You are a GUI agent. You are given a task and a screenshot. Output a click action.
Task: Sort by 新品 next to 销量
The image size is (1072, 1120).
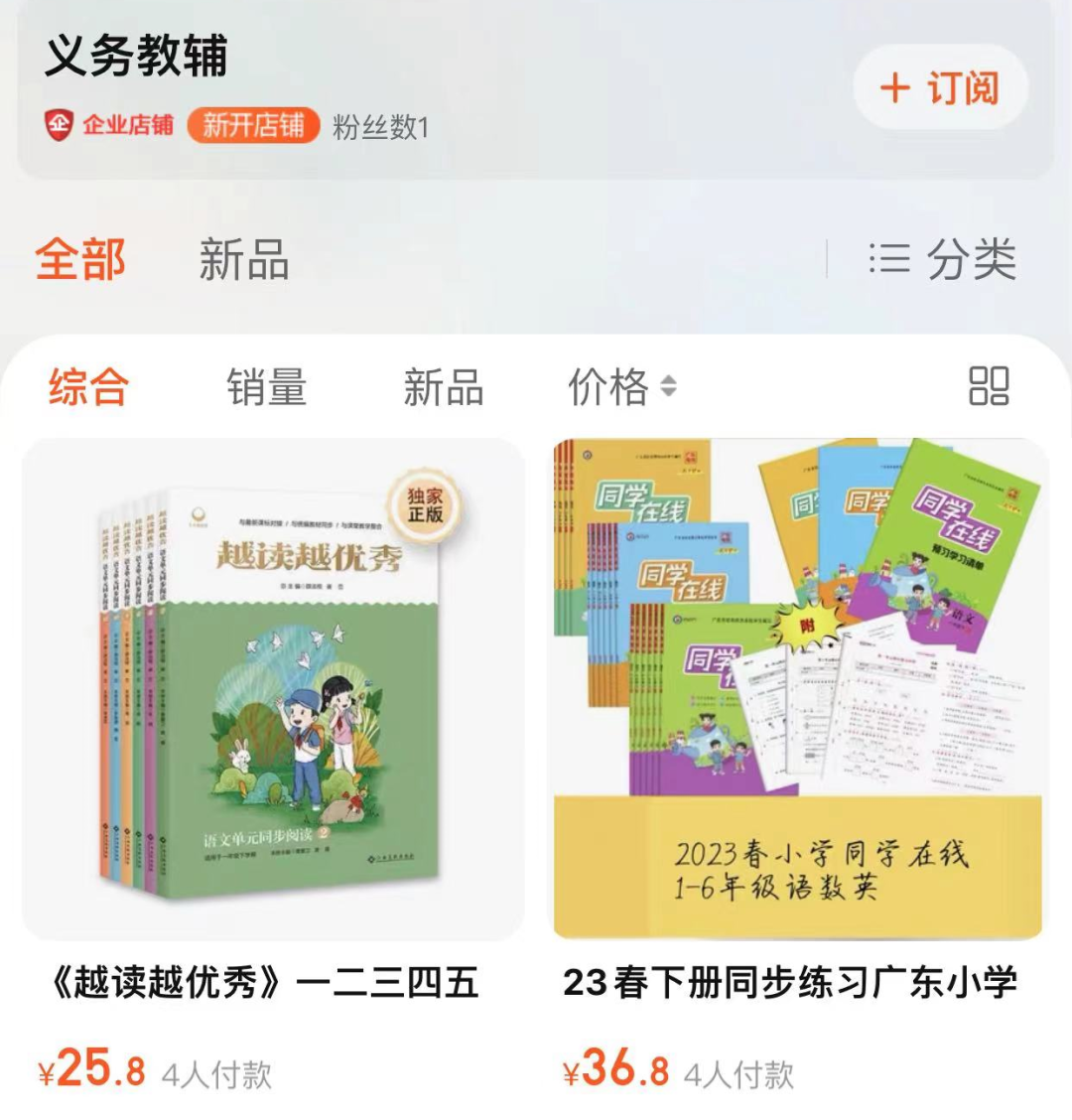point(443,386)
